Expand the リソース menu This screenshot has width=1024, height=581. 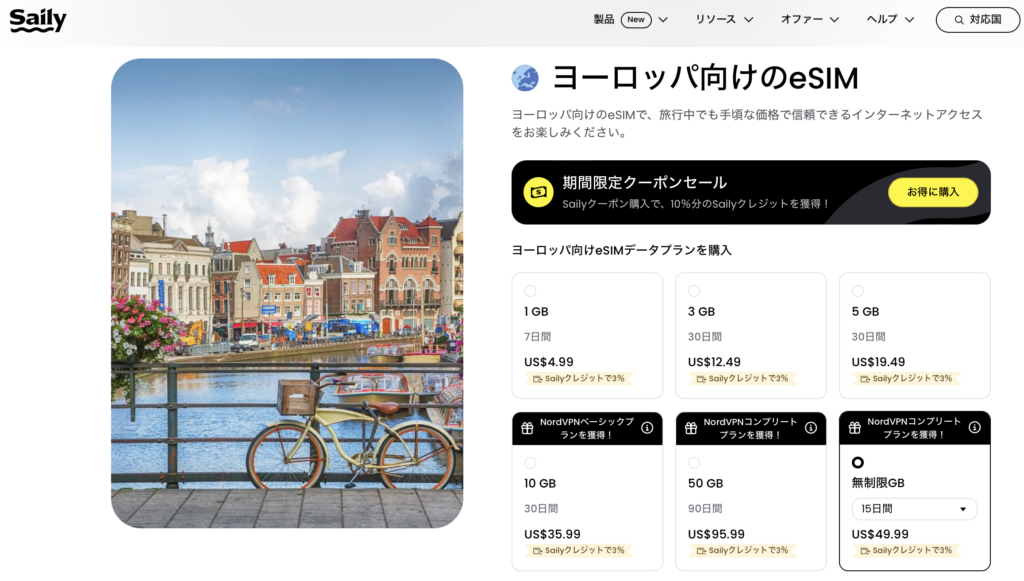point(724,19)
